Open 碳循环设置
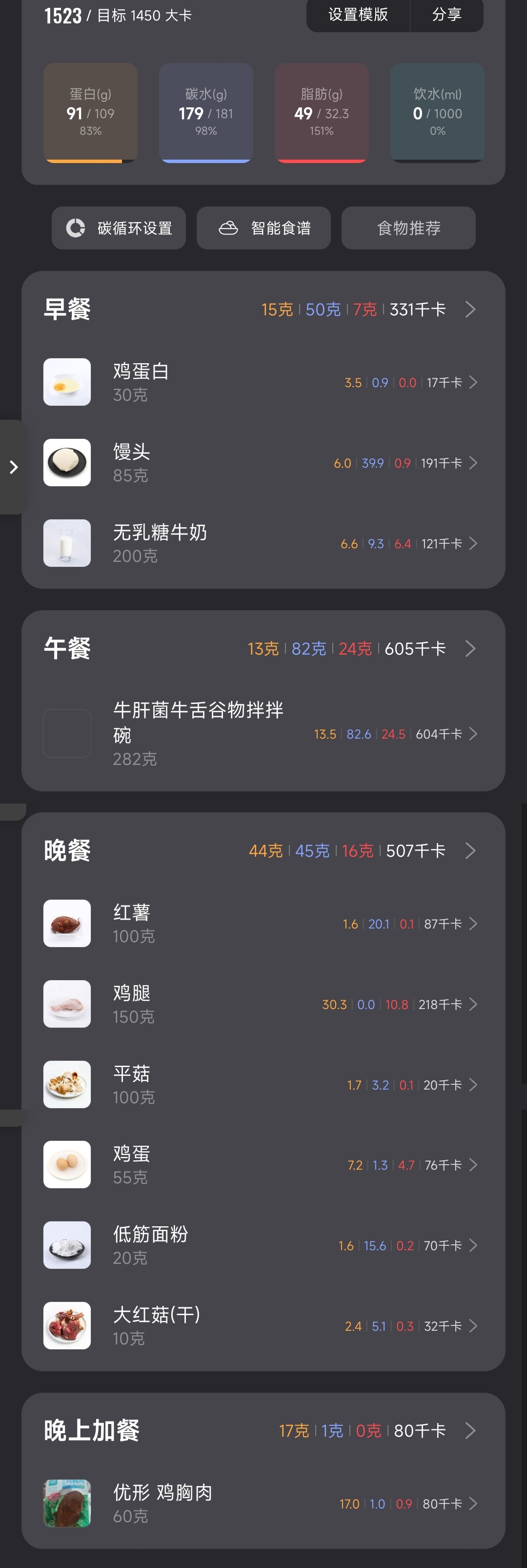This screenshot has width=527, height=1568. pos(119,228)
